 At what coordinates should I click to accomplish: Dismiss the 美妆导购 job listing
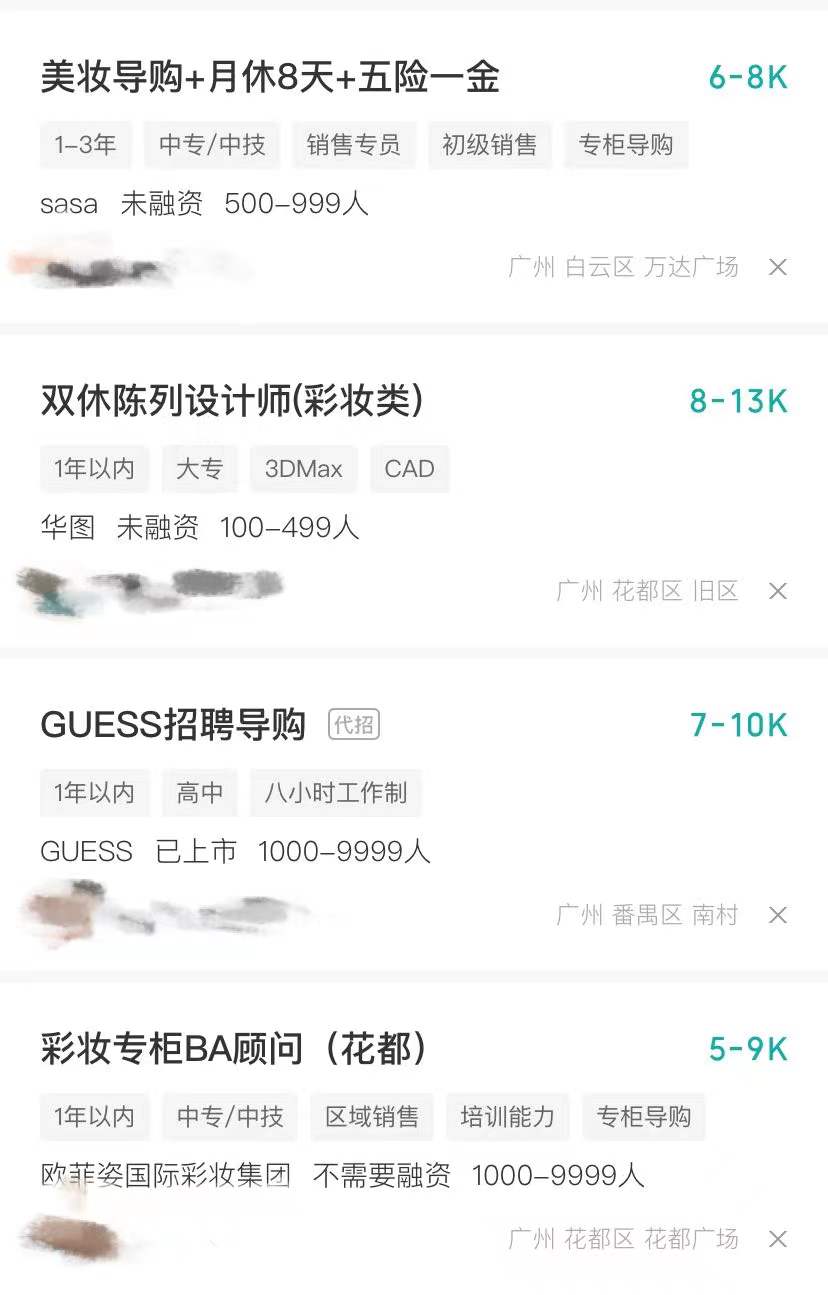point(778,267)
